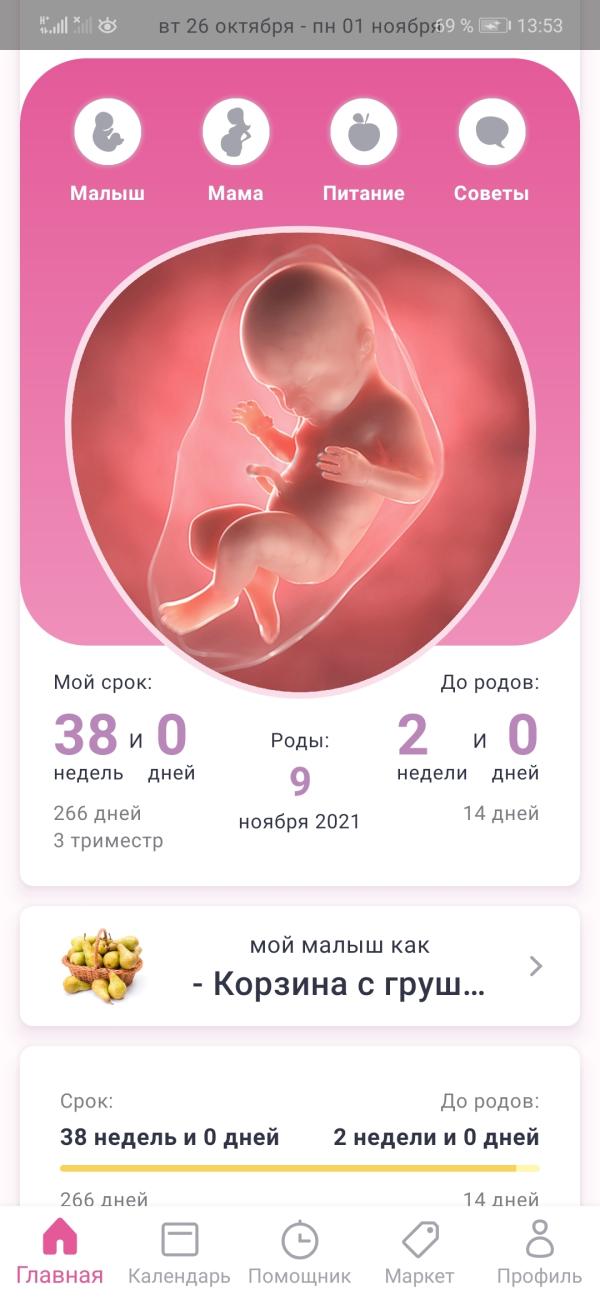
Task: Open the Помощник tab
Action: (x=299, y=1252)
